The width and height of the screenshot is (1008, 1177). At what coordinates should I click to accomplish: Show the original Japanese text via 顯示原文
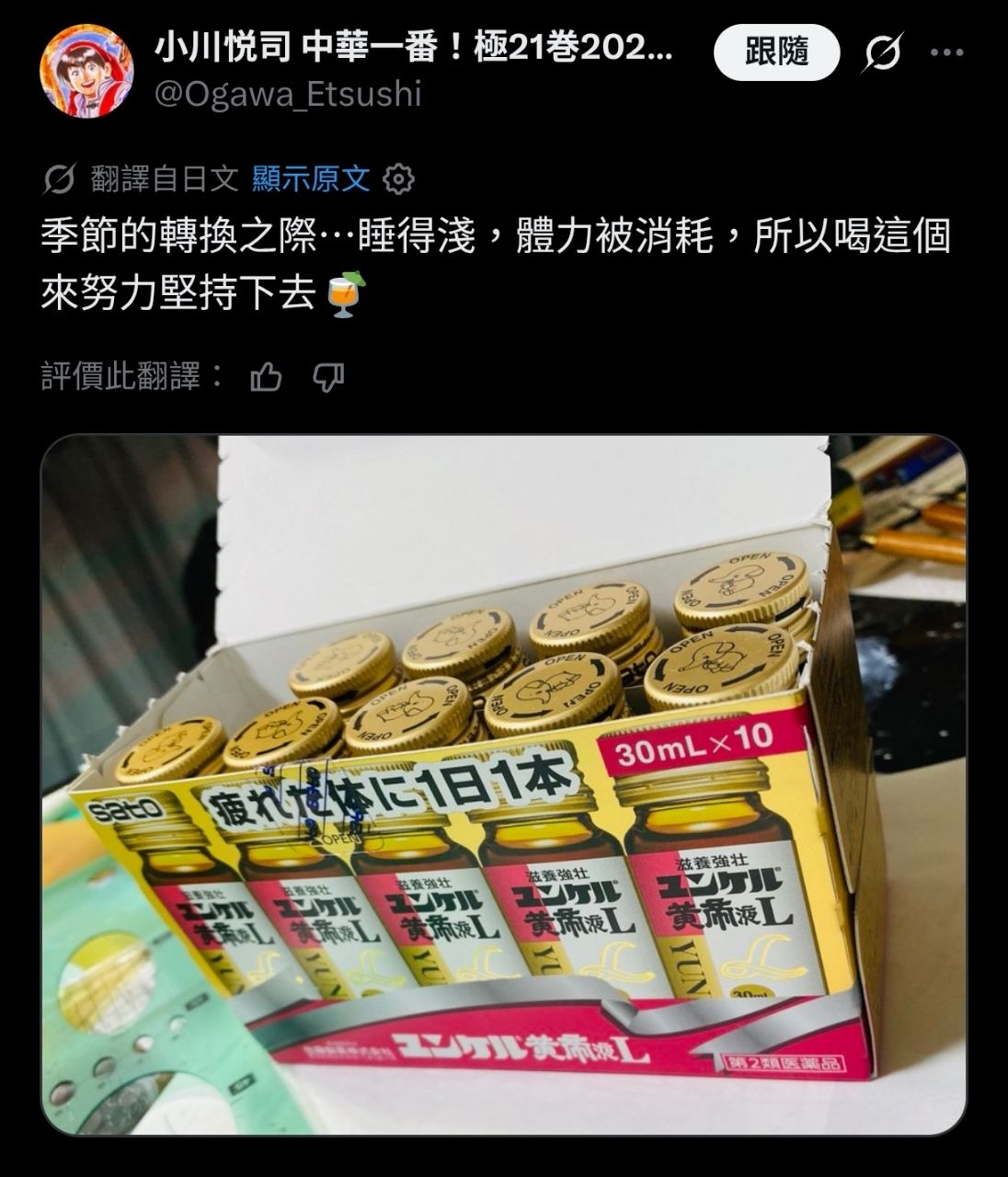click(311, 179)
